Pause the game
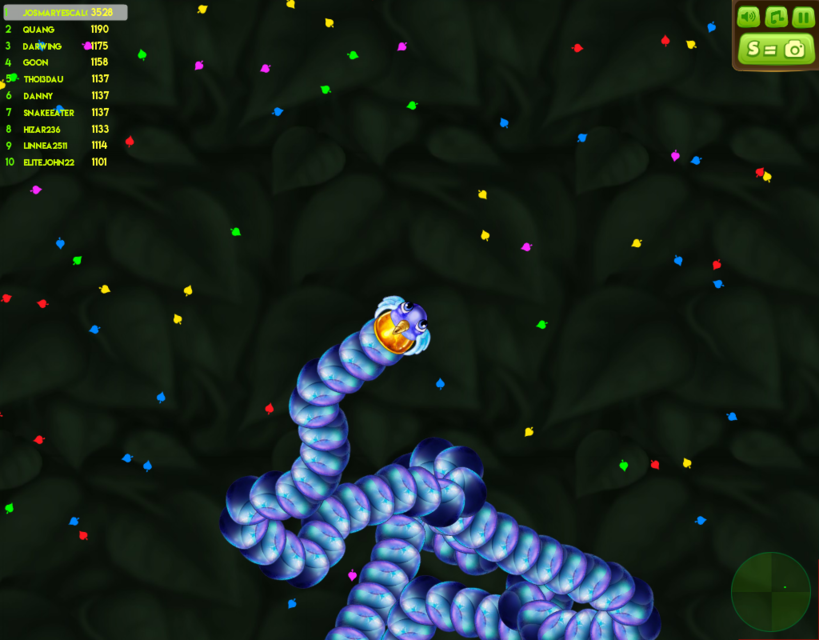This screenshot has height=640, width=819. click(803, 17)
